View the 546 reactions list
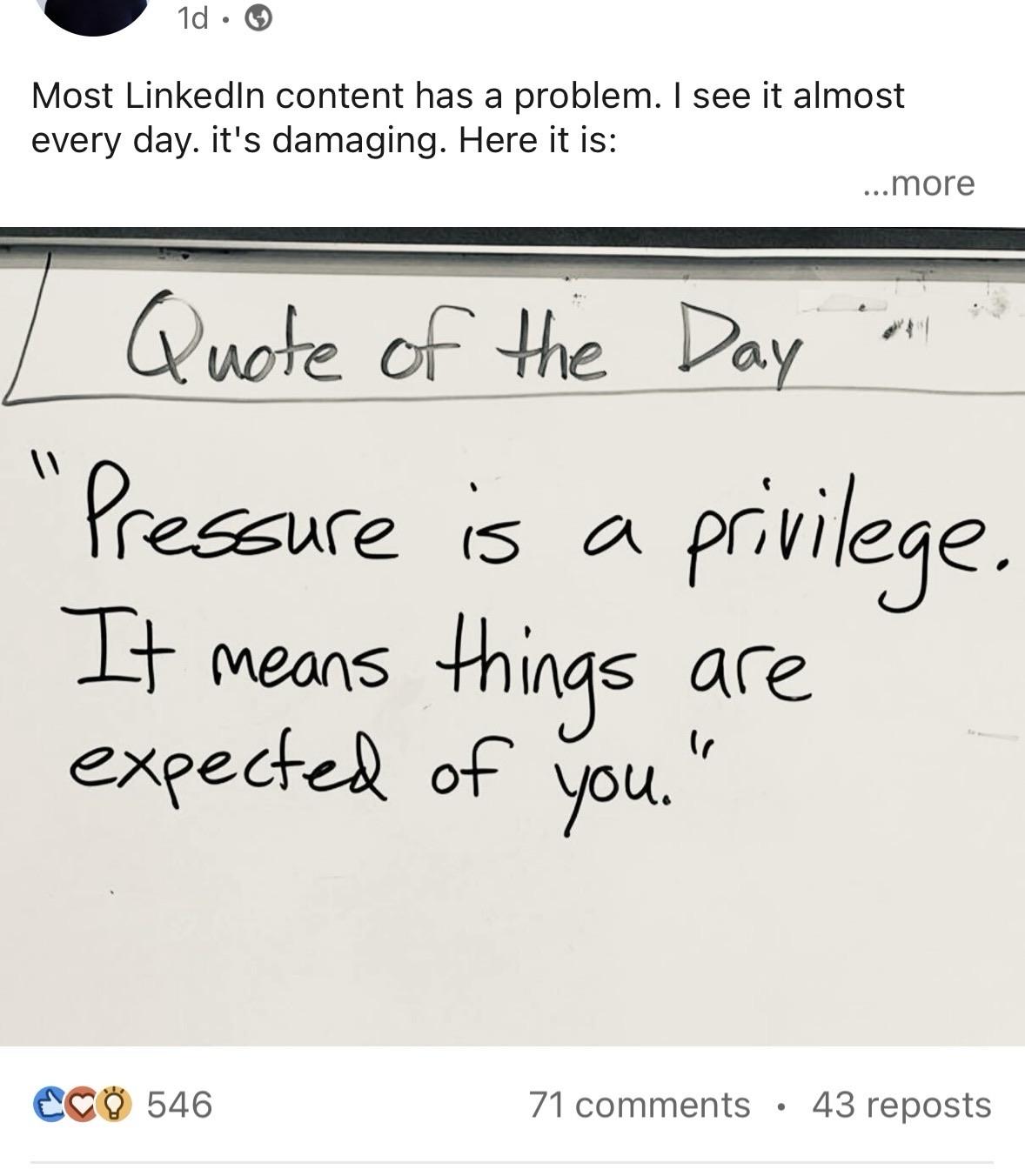Image resolution: width=1025 pixels, height=1176 pixels. point(123,1104)
